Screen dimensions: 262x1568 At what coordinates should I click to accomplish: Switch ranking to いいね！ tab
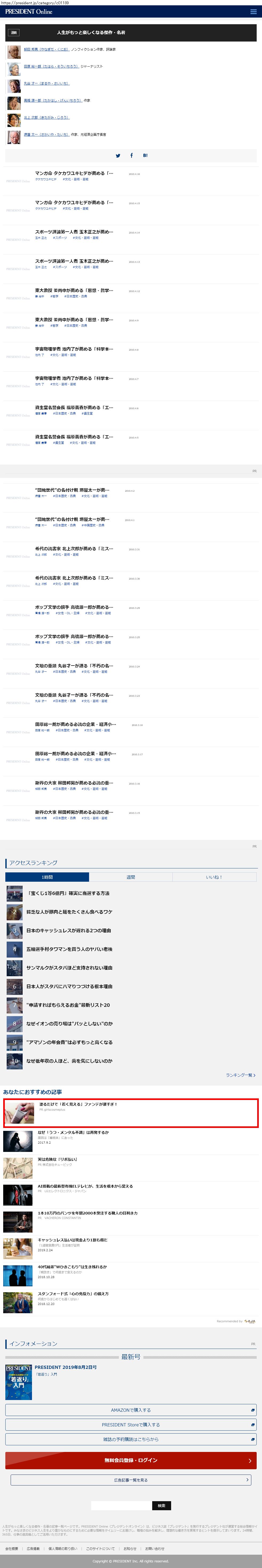coord(214,877)
